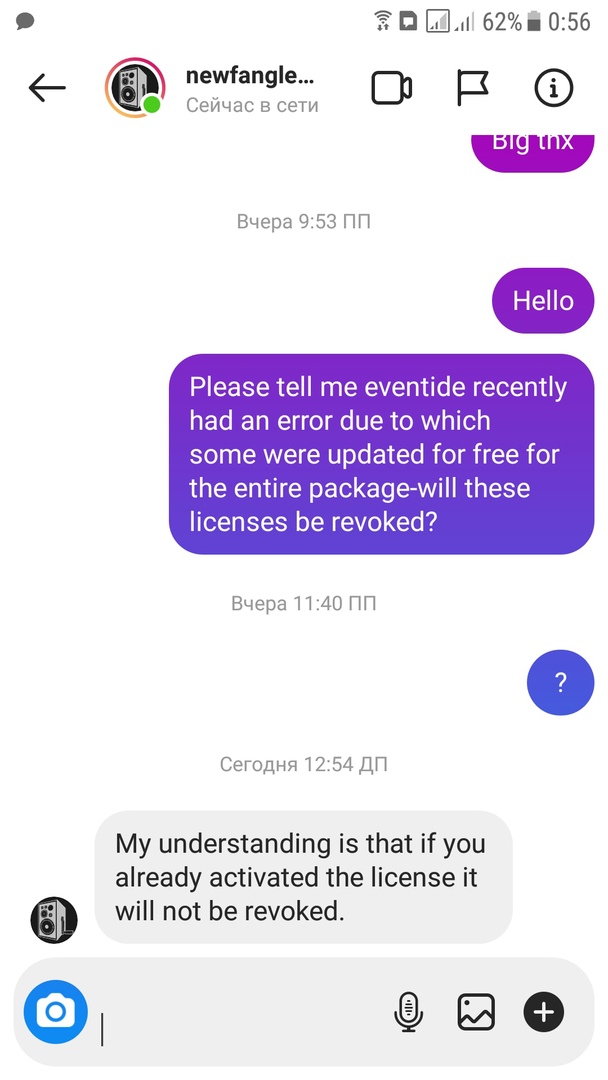Open conversation details info icon
Screen dimensions: 608x1080
[x=553, y=88]
